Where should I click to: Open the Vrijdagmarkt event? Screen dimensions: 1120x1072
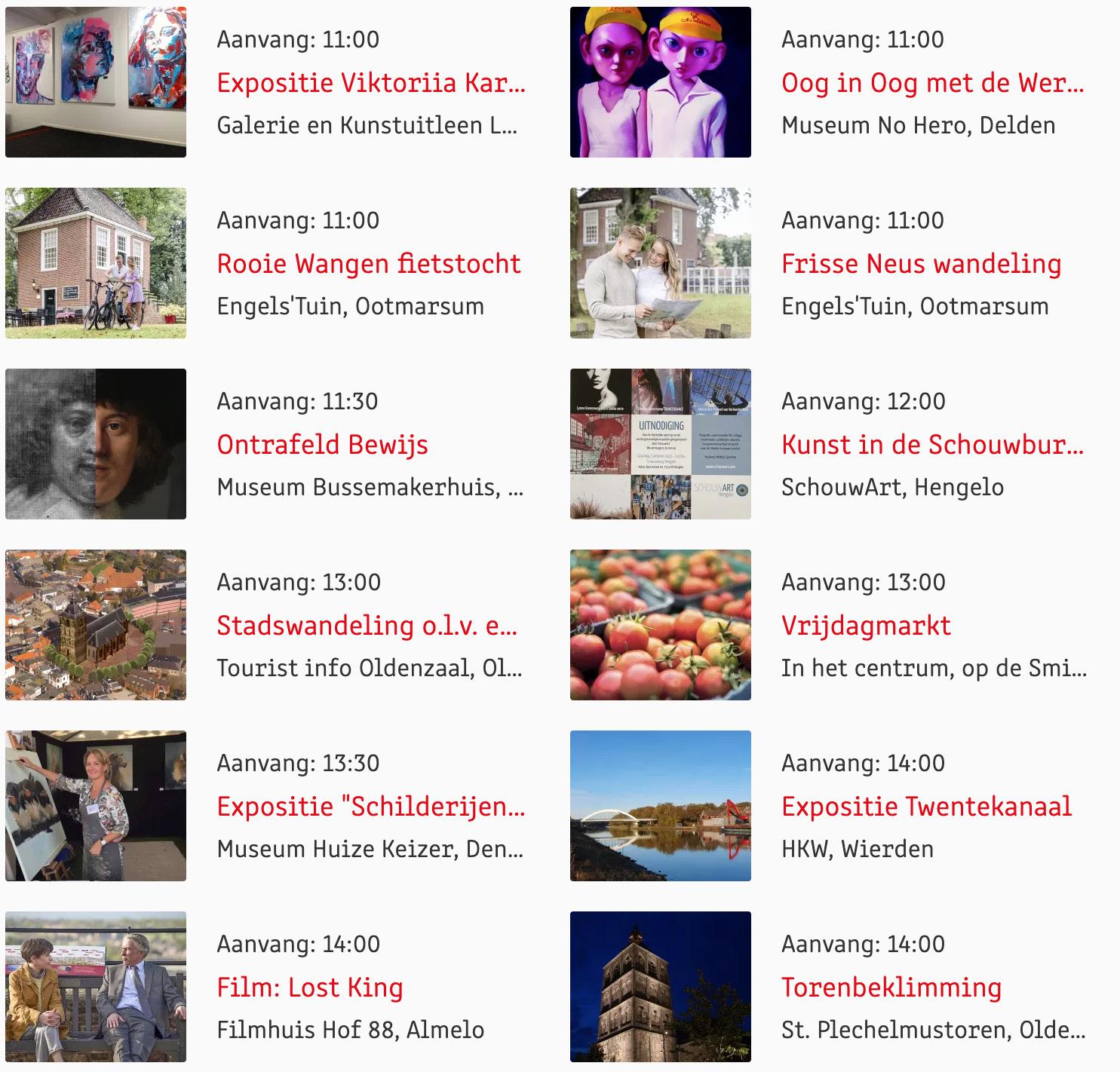point(866,626)
